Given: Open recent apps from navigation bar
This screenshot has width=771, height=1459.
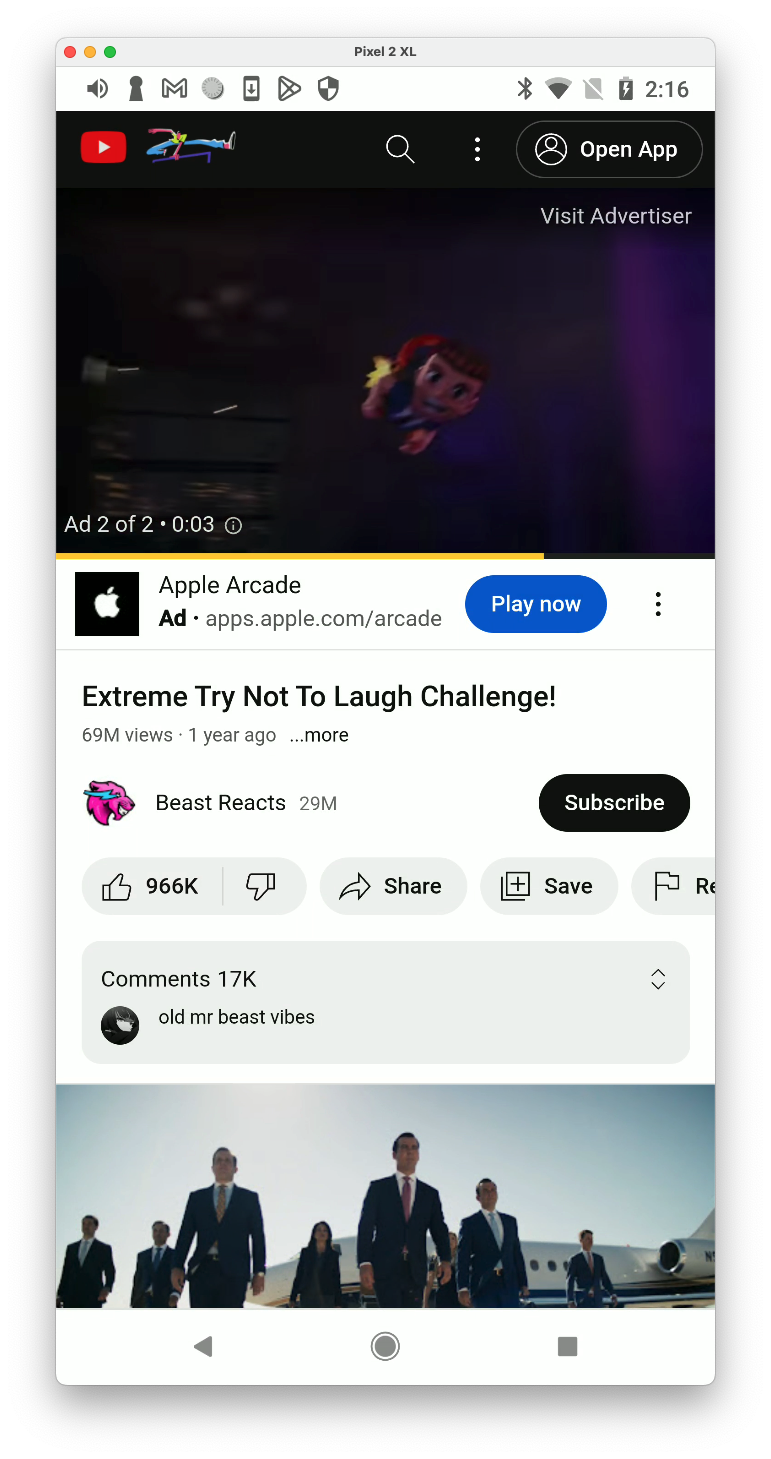Looking at the screenshot, I should 567,1346.
